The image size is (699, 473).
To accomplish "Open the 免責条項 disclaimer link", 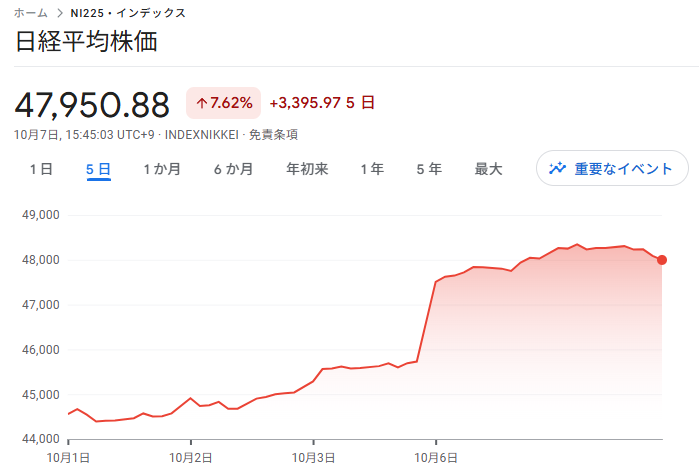I will (x=273, y=134).
